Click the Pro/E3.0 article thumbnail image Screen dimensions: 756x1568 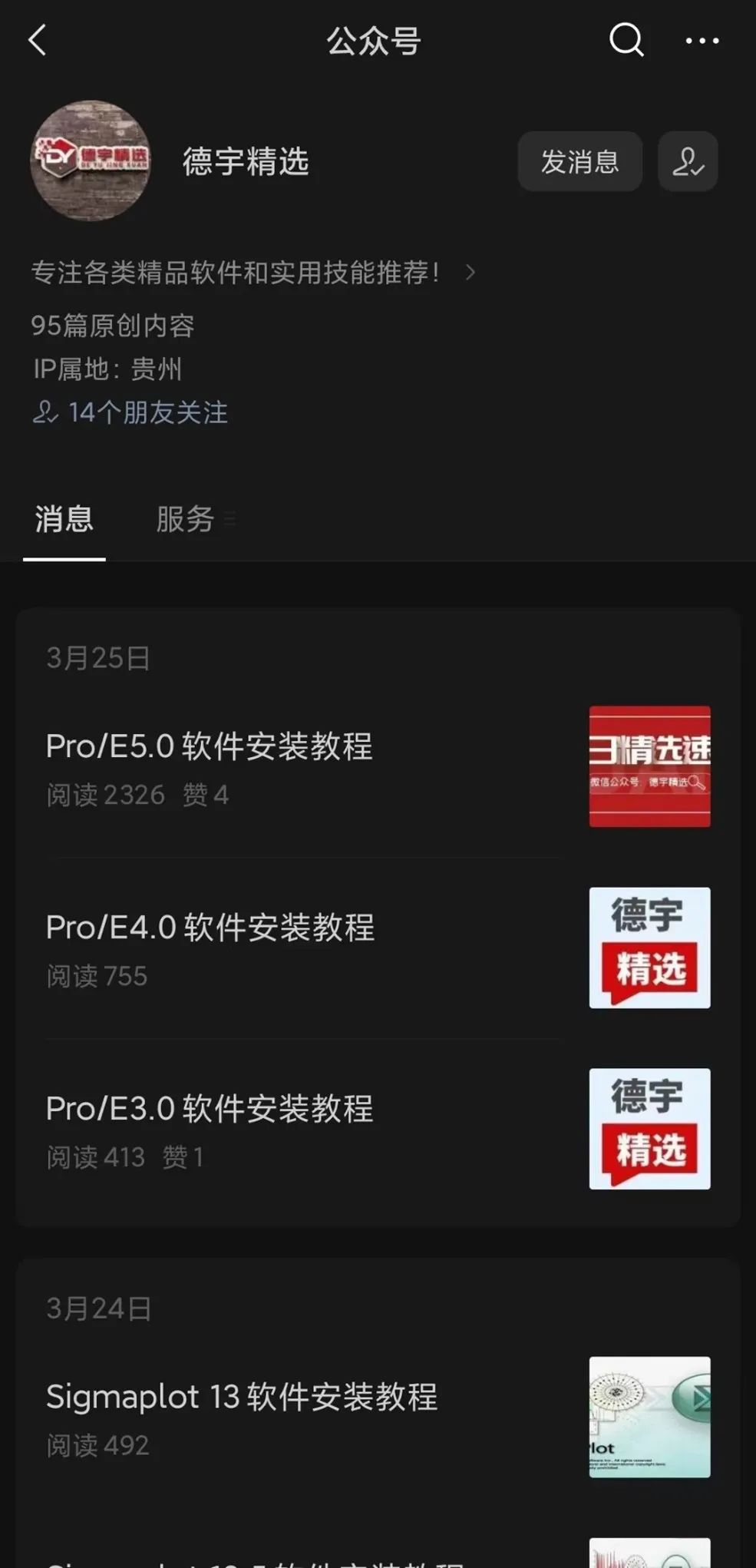pos(649,1129)
